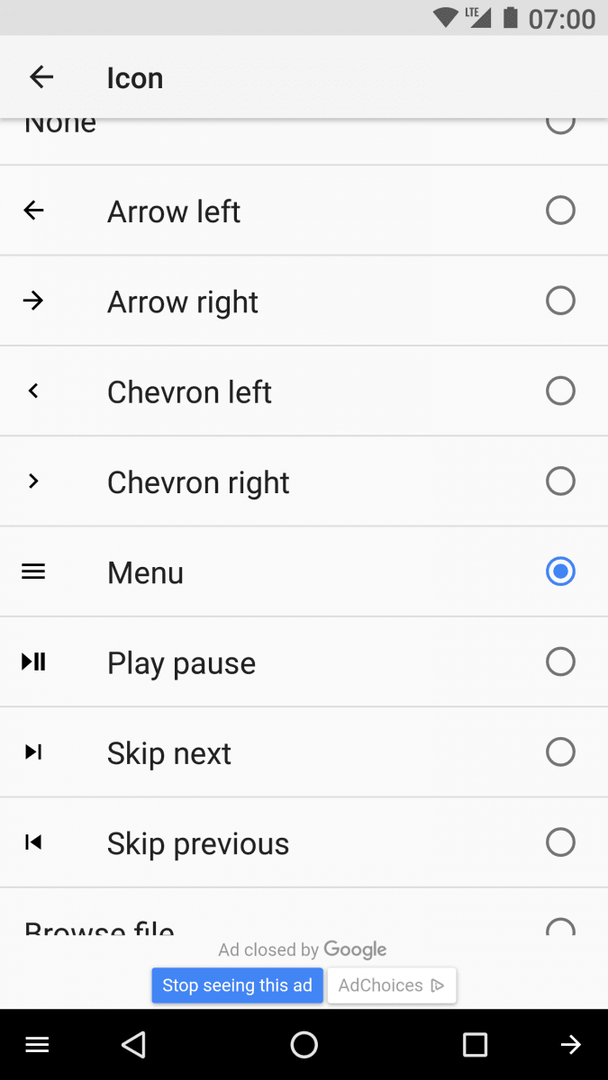Open the AdChoices link
The width and height of the screenshot is (608, 1080).
tap(392, 985)
